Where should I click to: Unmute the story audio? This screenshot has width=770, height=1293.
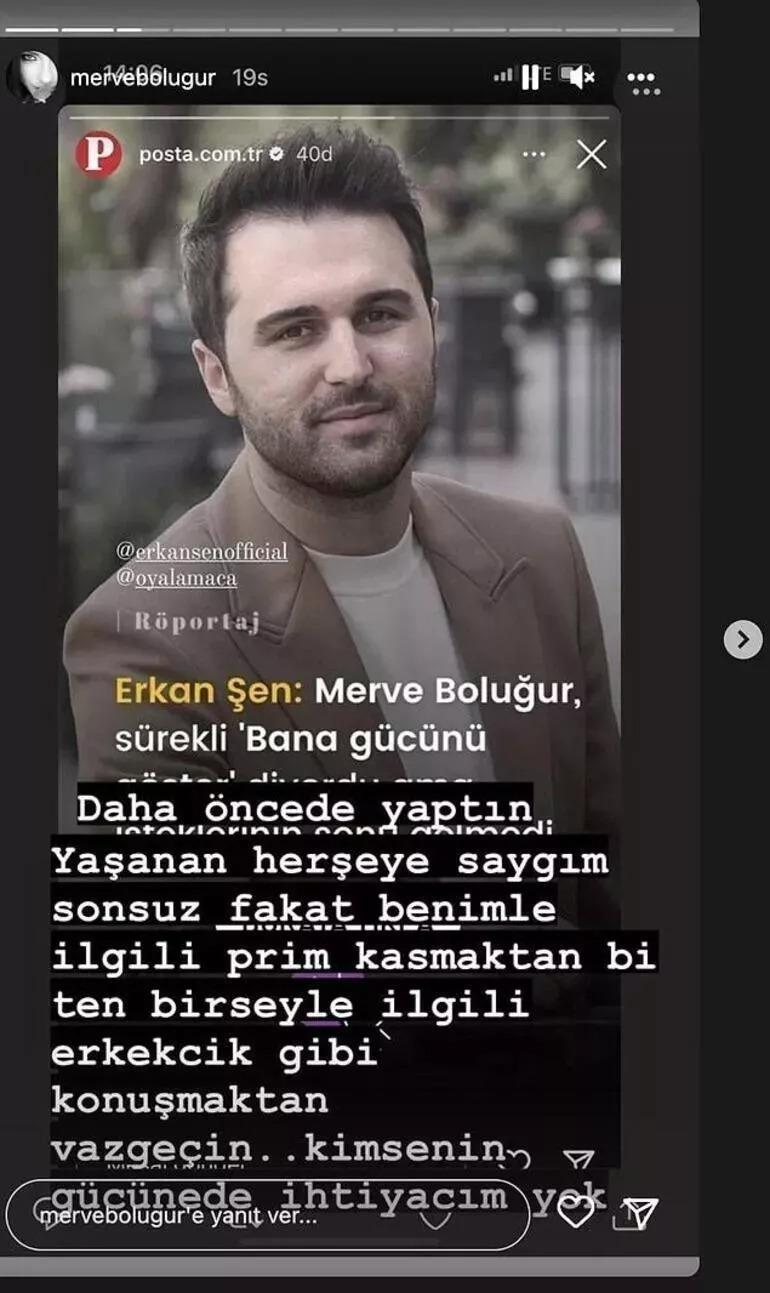pyautogui.click(x=577, y=76)
